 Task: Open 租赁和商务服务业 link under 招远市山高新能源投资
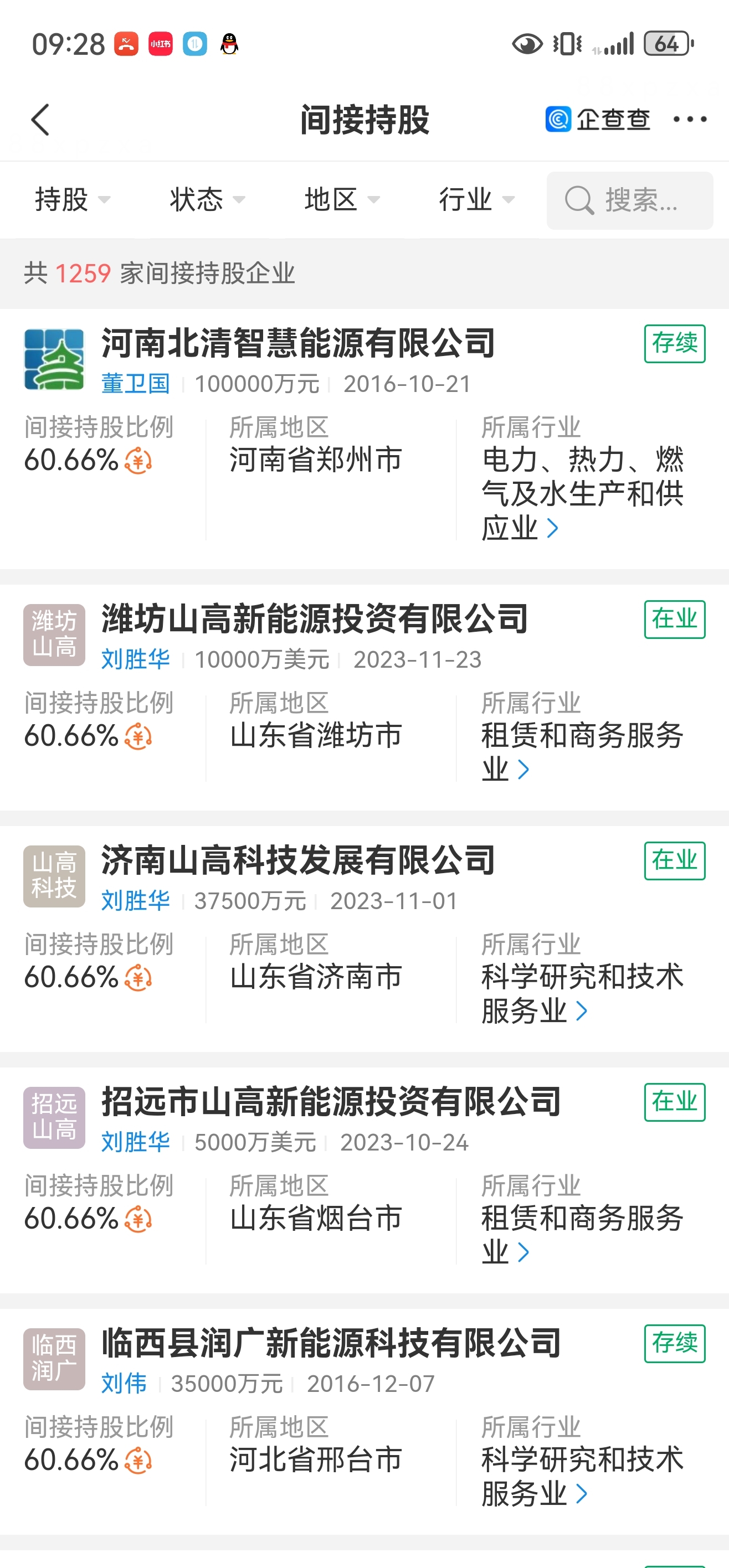(582, 1235)
